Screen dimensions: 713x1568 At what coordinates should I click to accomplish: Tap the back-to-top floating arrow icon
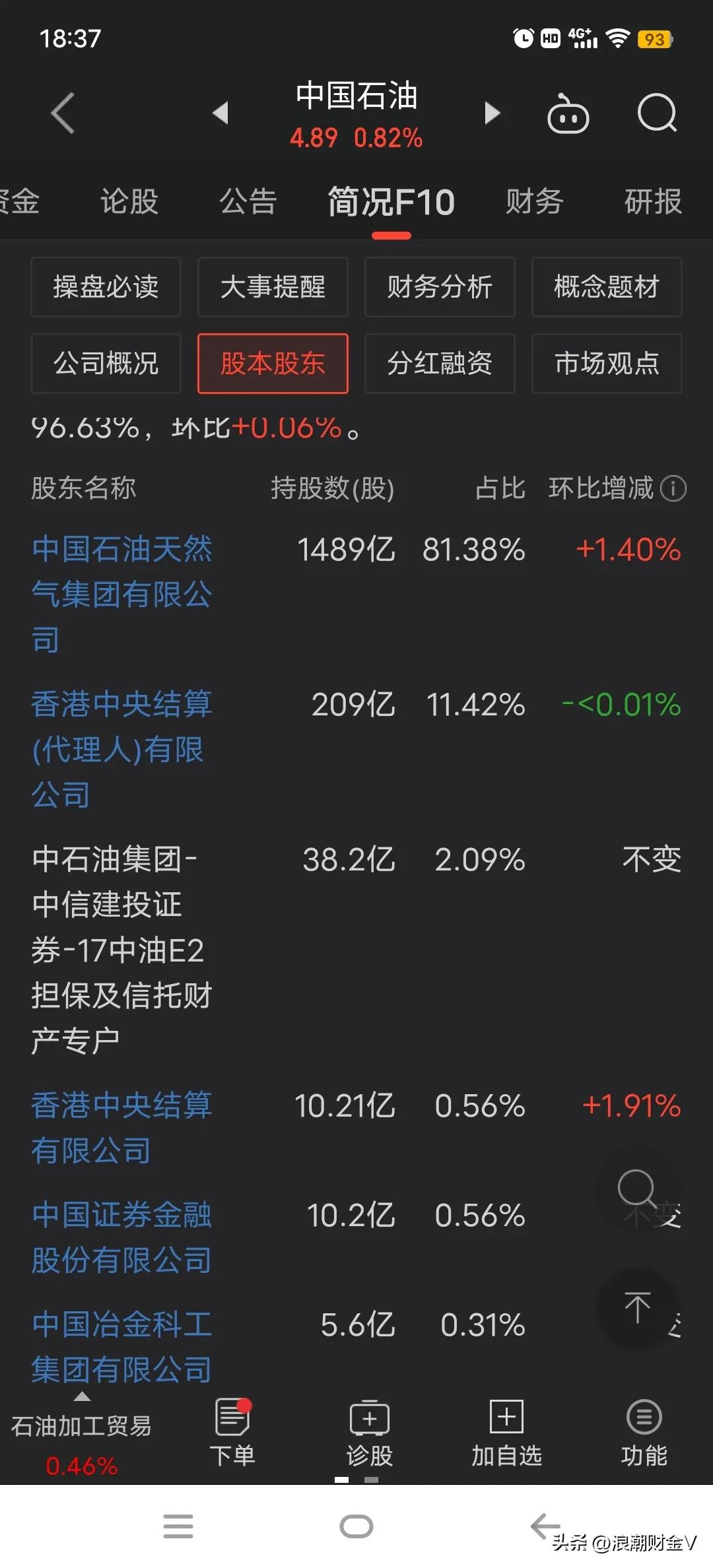coord(636,1309)
